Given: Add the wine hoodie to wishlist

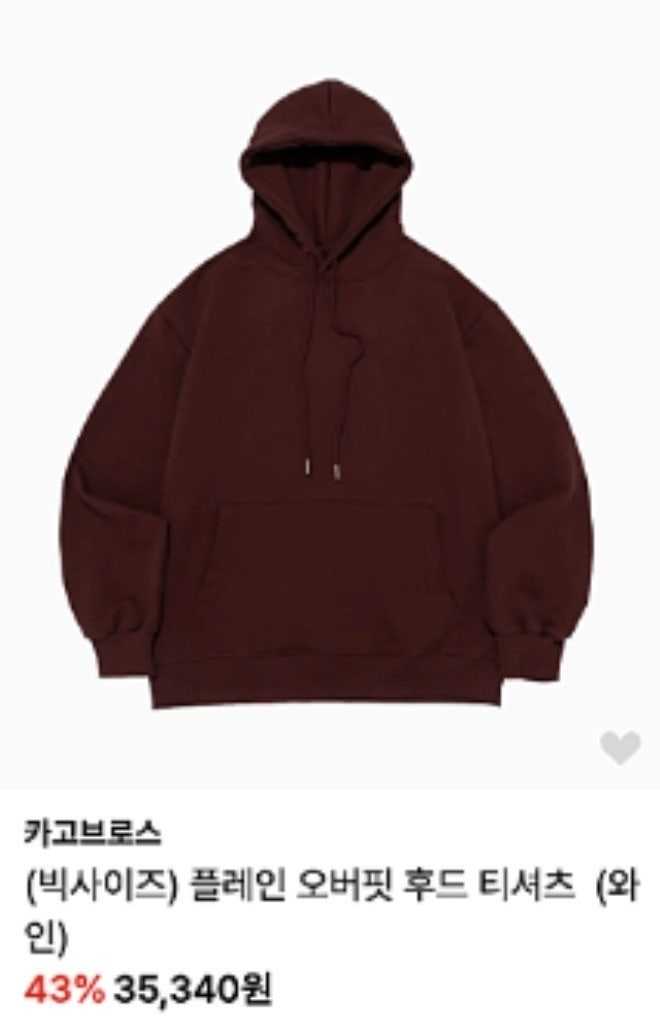Looking at the screenshot, I should coord(620,747).
